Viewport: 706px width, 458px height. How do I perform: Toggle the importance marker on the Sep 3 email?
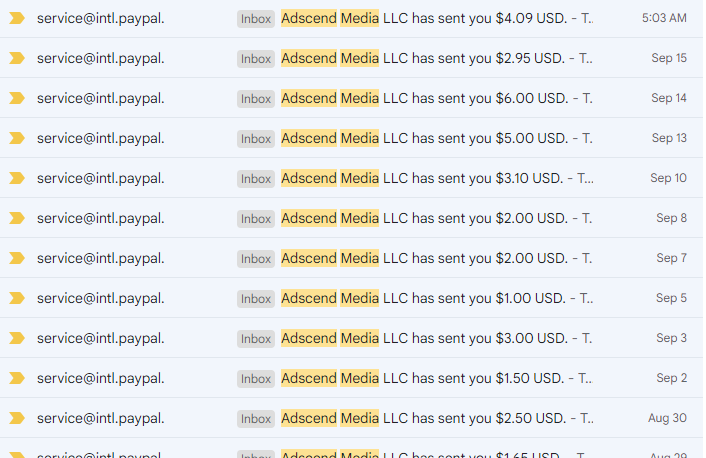click(16, 338)
